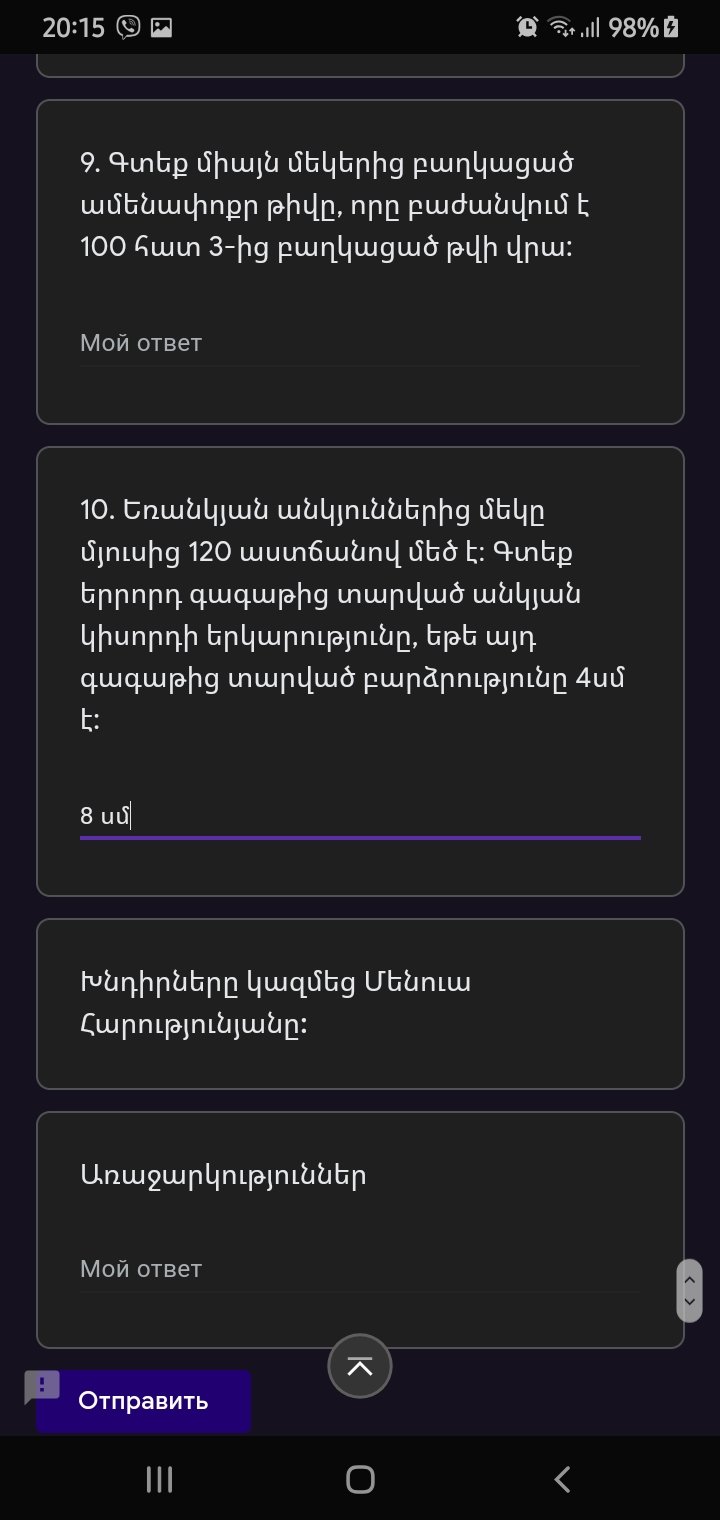Open the report problem feedback icon
The width and height of the screenshot is (720, 1520).
[43, 1387]
